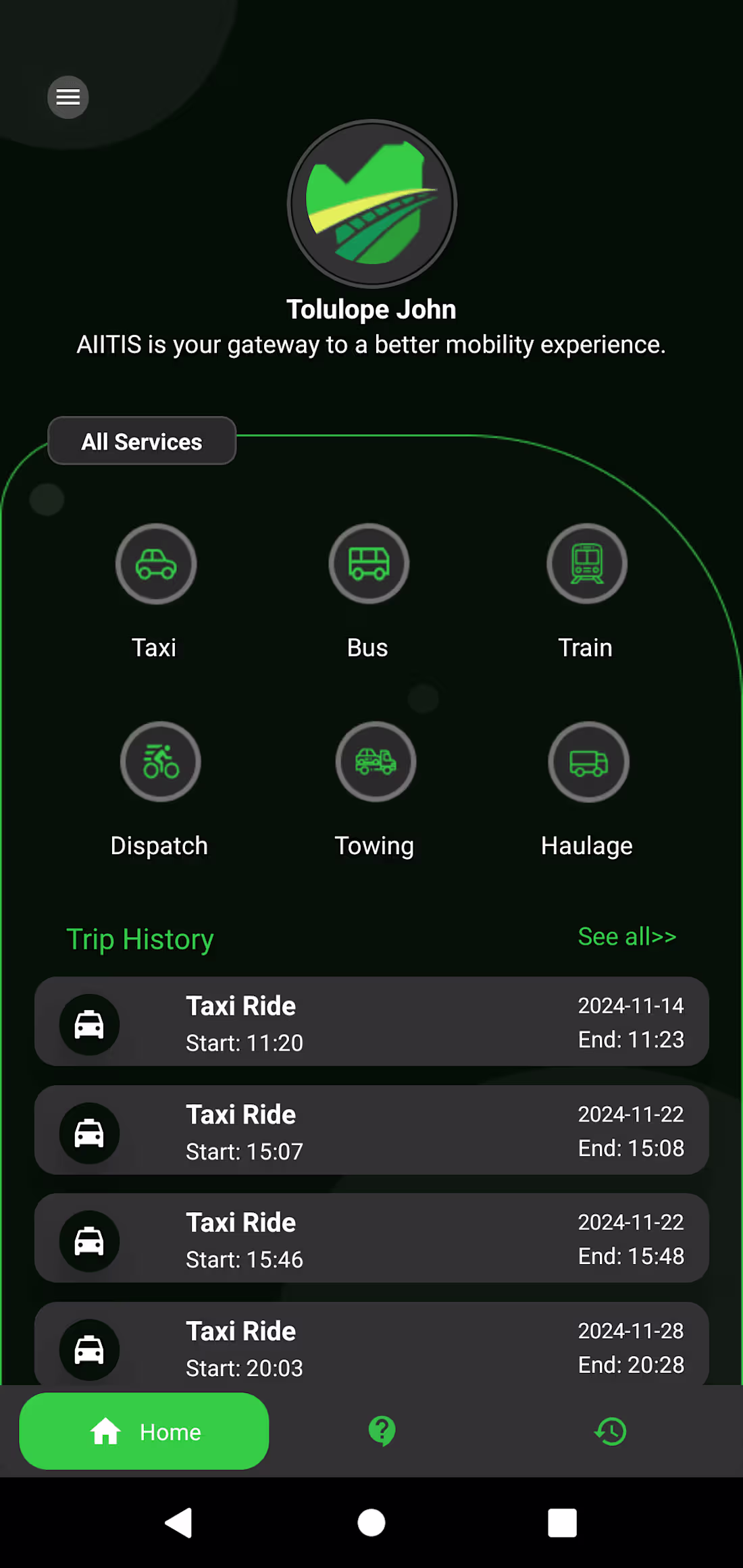The height and width of the screenshot is (1568, 743).
Task: Open the Taxi Ride starting at 15:46
Action: point(371,1238)
